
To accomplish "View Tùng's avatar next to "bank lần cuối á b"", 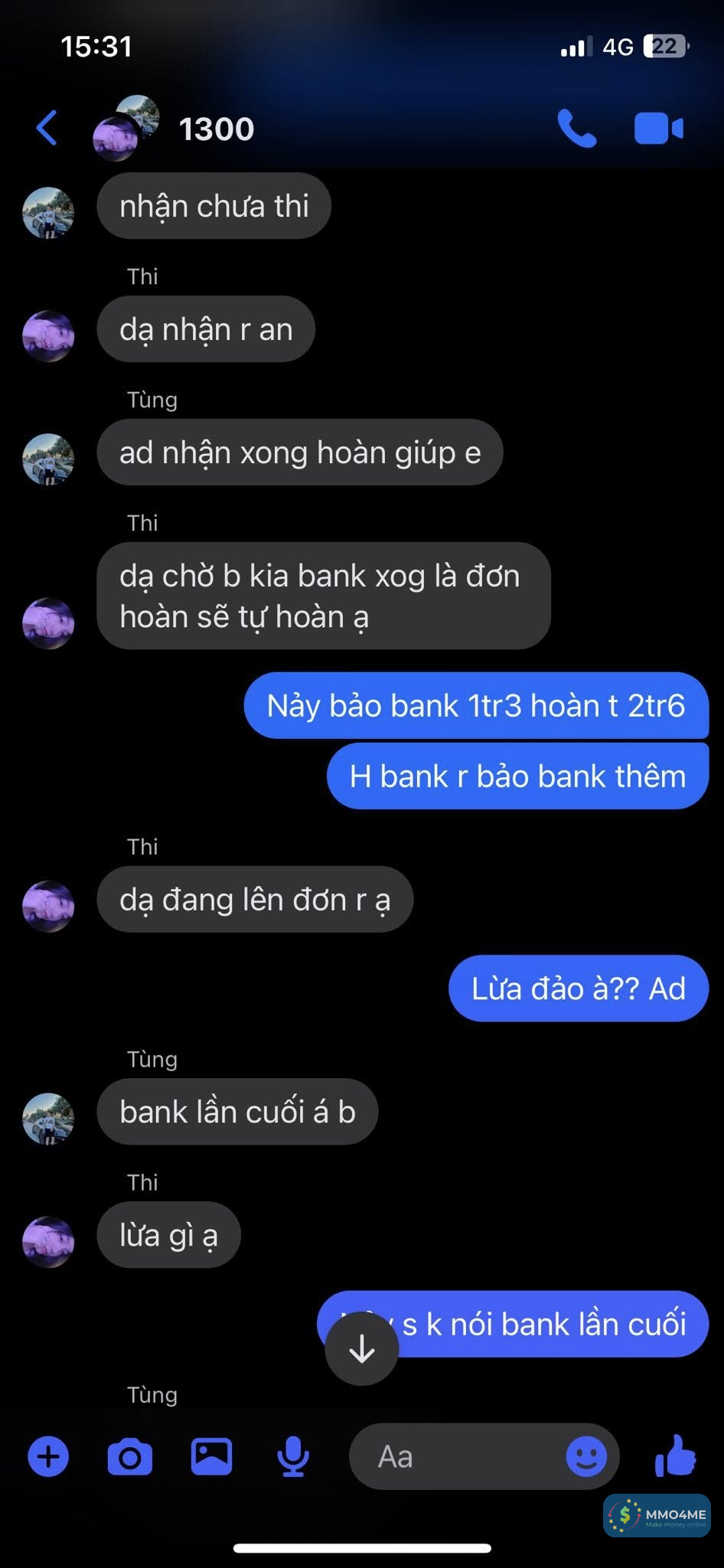I will click(48, 1119).
